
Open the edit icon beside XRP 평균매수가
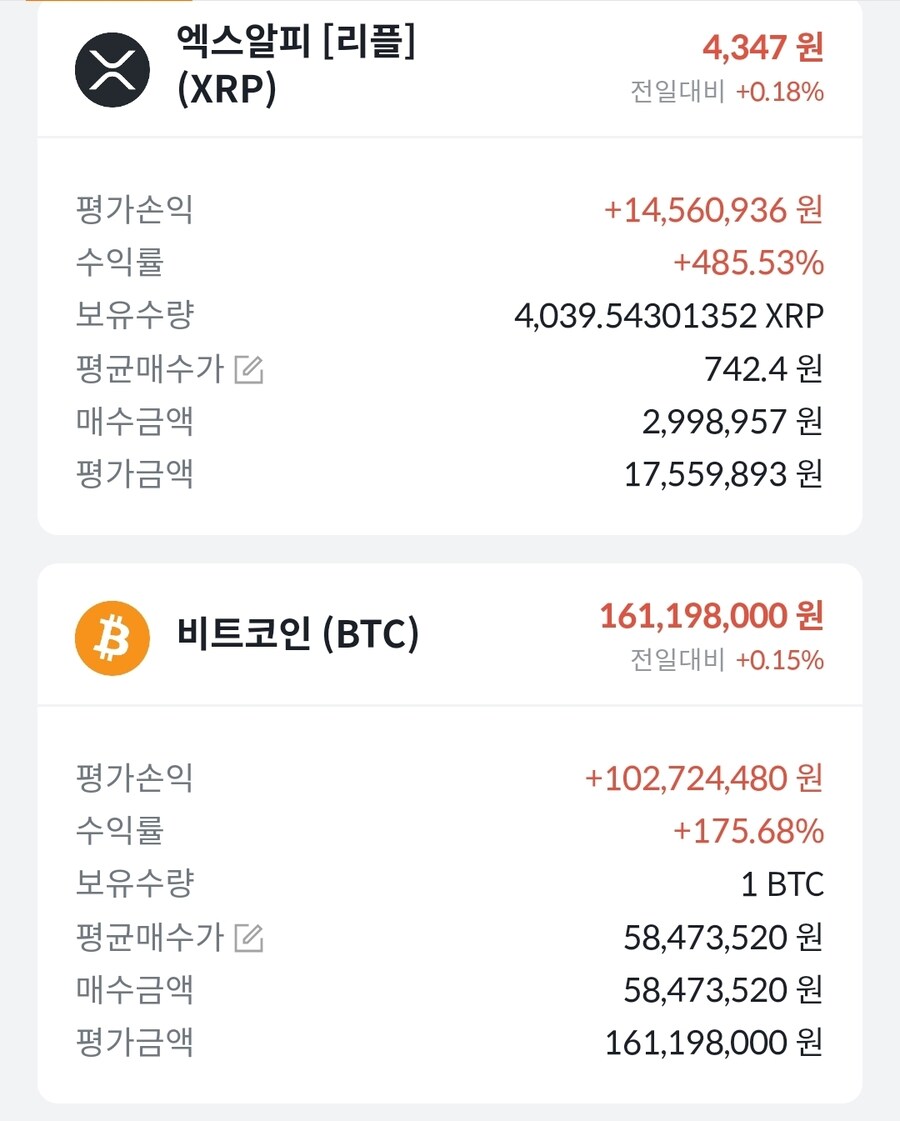tap(248, 369)
